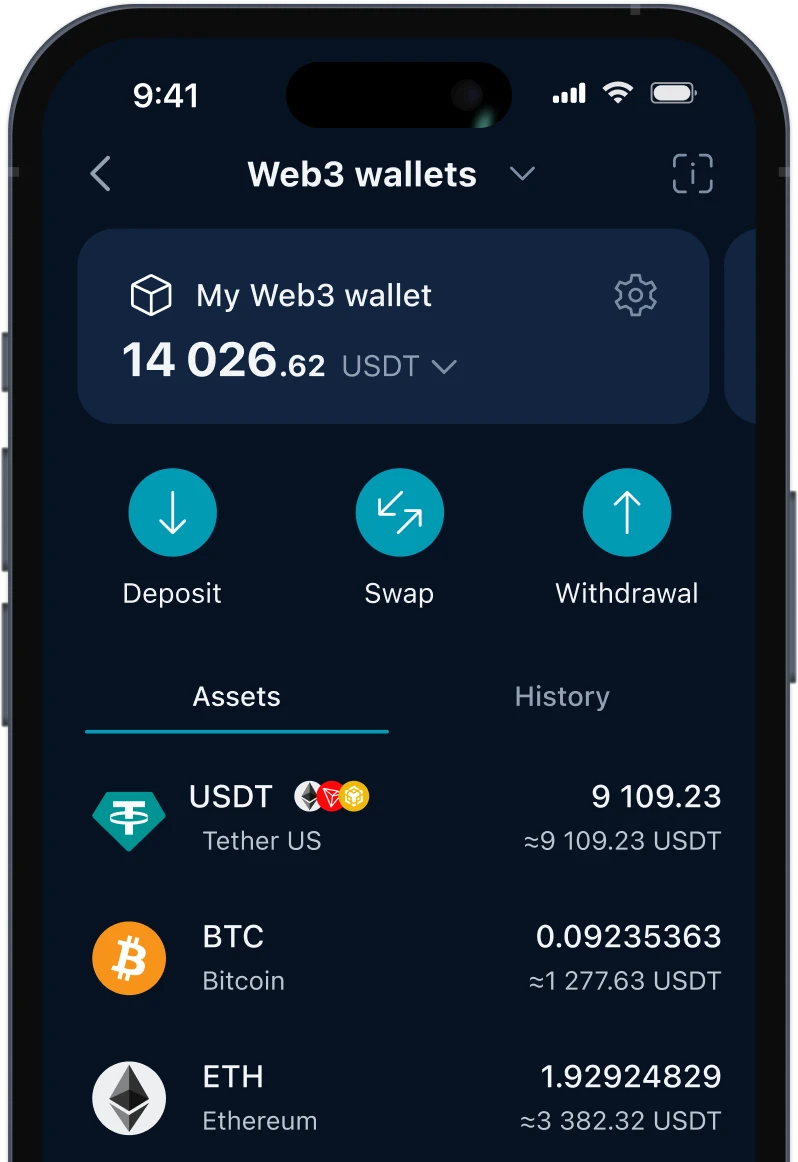Start a Swap
The width and height of the screenshot is (798, 1162).
pyautogui.click(x=399, y=513)
